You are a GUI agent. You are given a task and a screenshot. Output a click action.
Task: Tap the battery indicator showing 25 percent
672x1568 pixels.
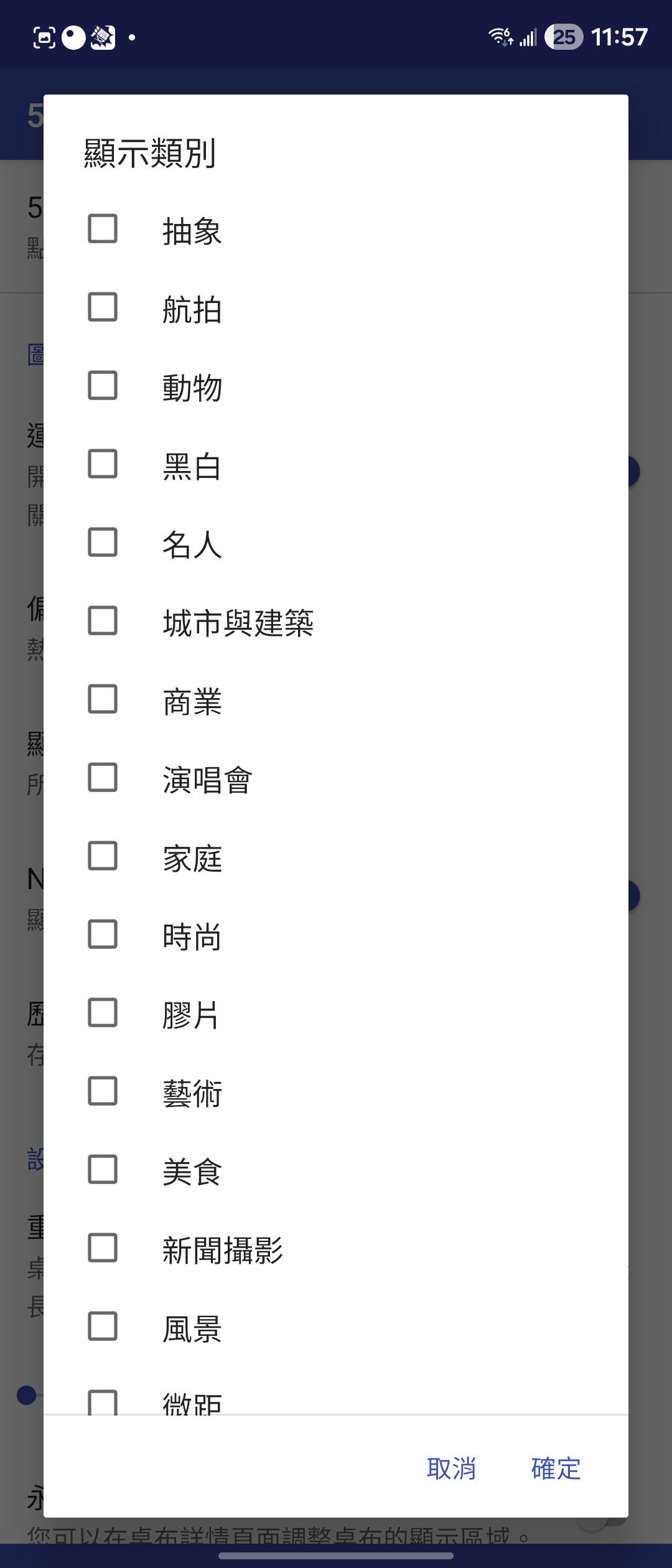[562, 37]
